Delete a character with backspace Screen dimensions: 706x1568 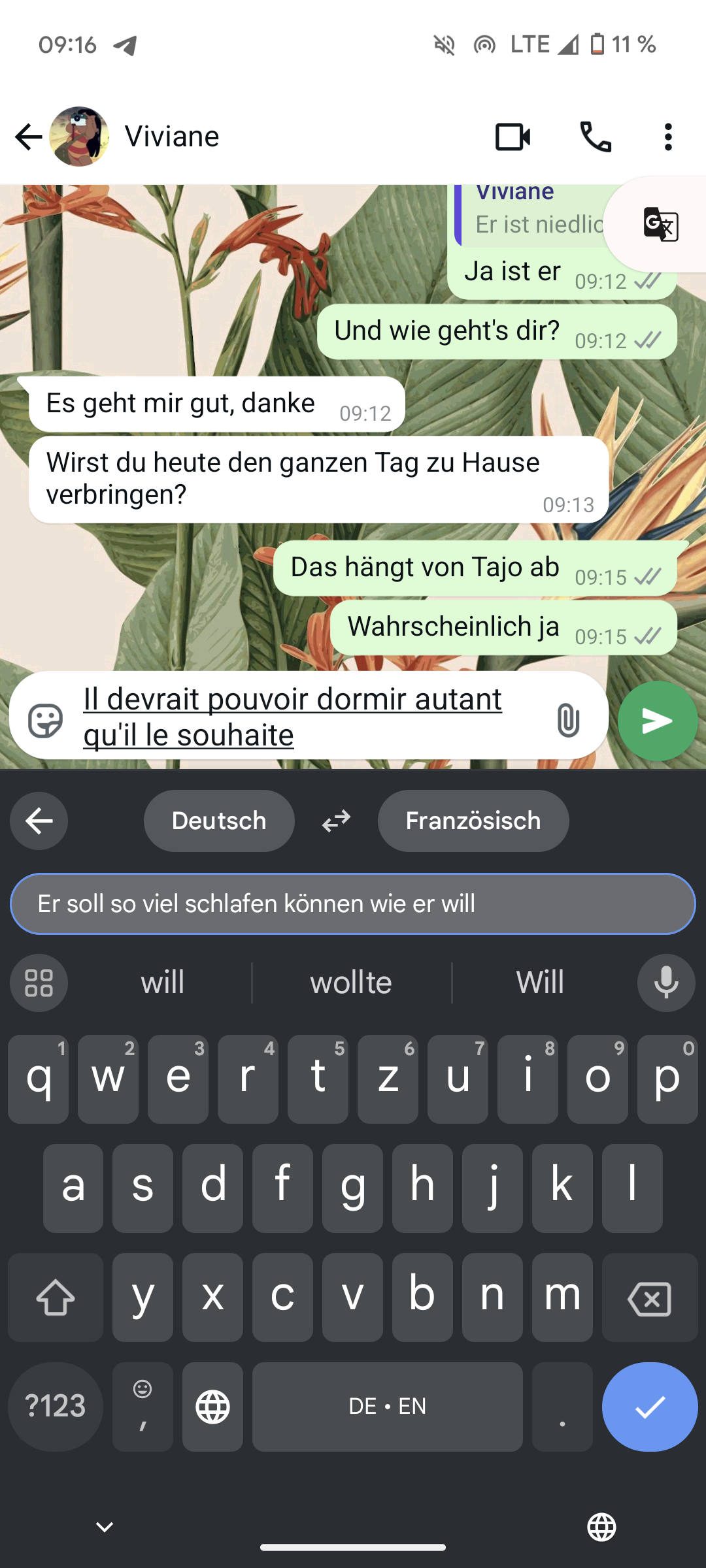649,1298
